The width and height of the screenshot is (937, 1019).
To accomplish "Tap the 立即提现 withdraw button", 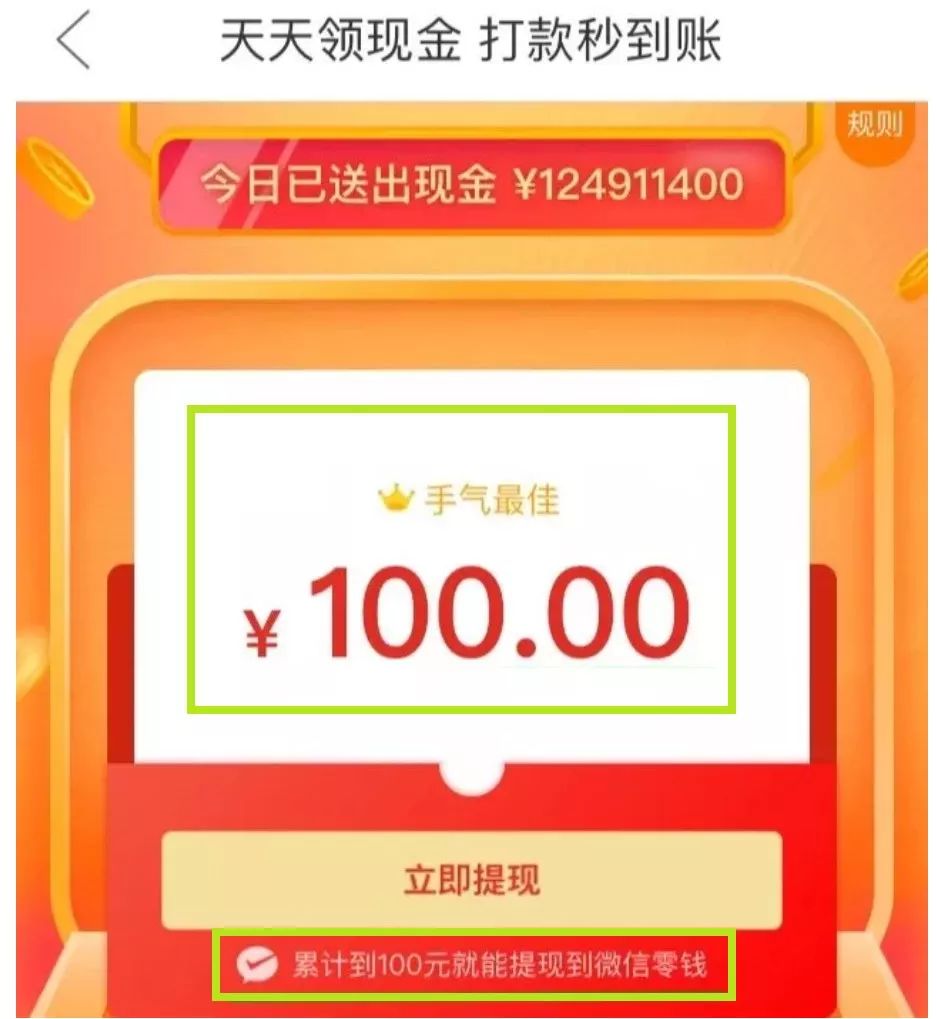I will pyautogui.click(x=471, y=879).
